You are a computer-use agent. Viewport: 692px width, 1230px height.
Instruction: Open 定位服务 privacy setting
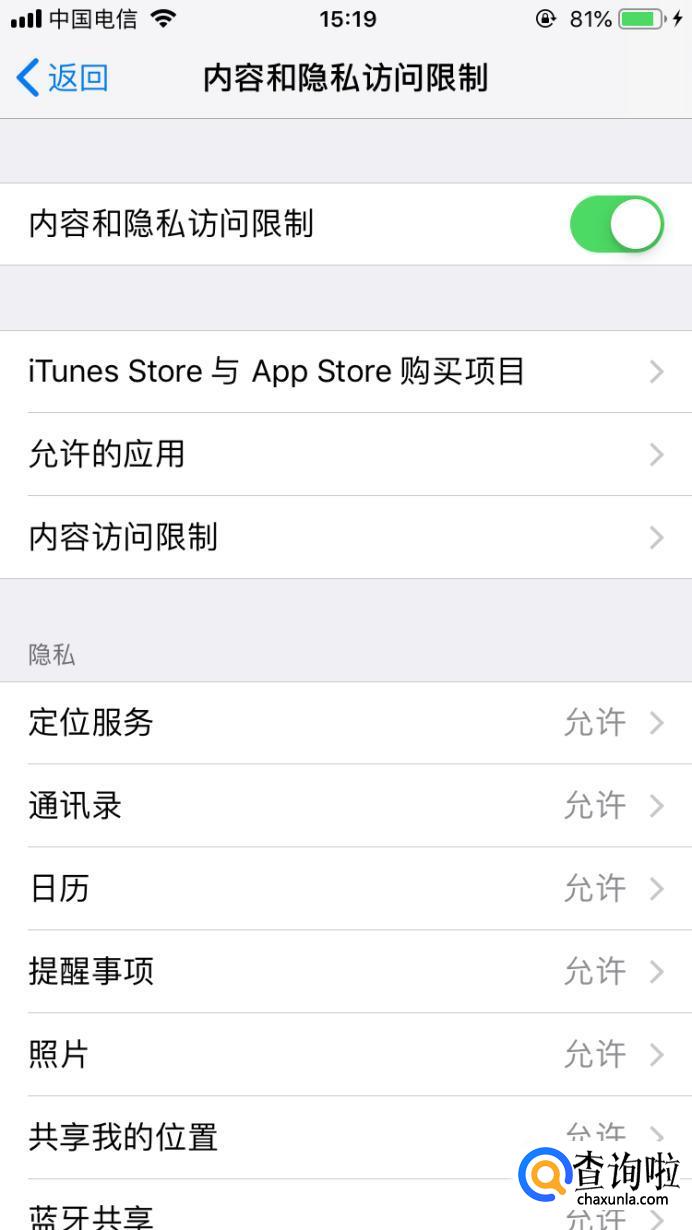(x=346, y=723)
